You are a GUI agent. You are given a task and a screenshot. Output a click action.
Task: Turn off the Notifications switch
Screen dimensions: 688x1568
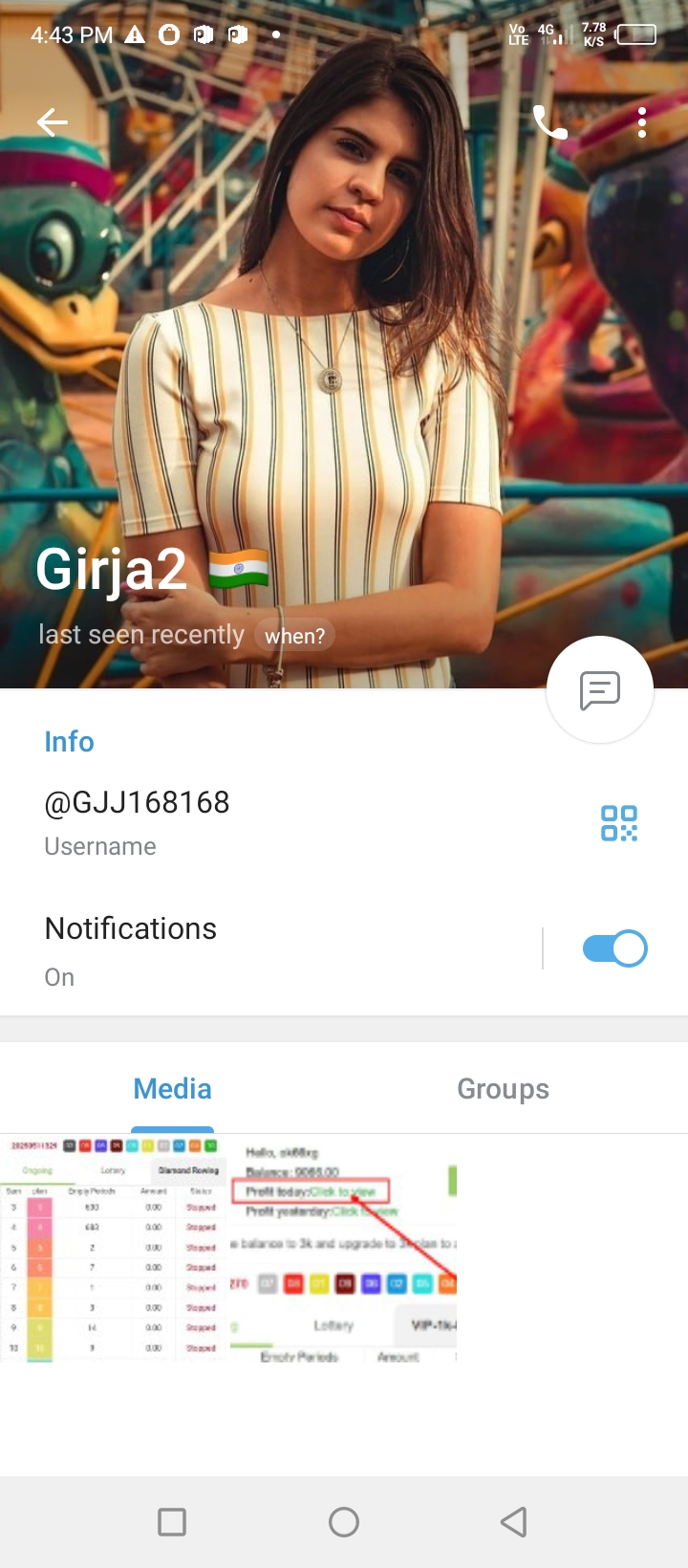pos(614,948)
